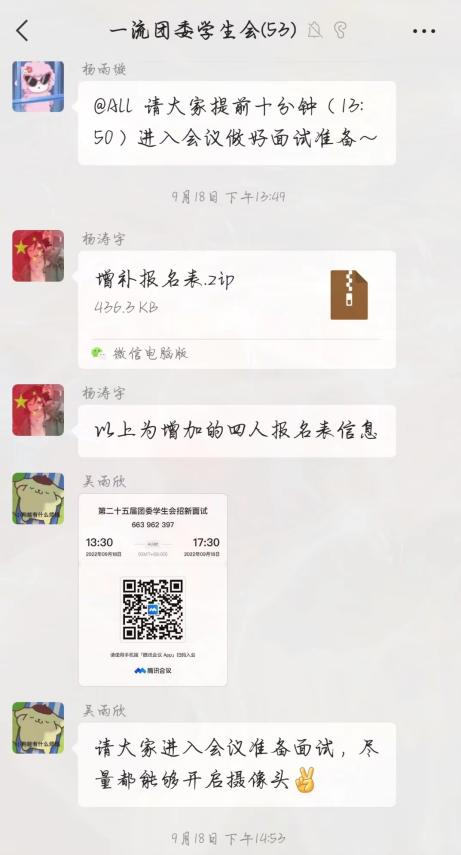Tap 吴雨欣's avatar beside the camera reminder
This screenshot has height=855, width=461.
click(38, 728)
